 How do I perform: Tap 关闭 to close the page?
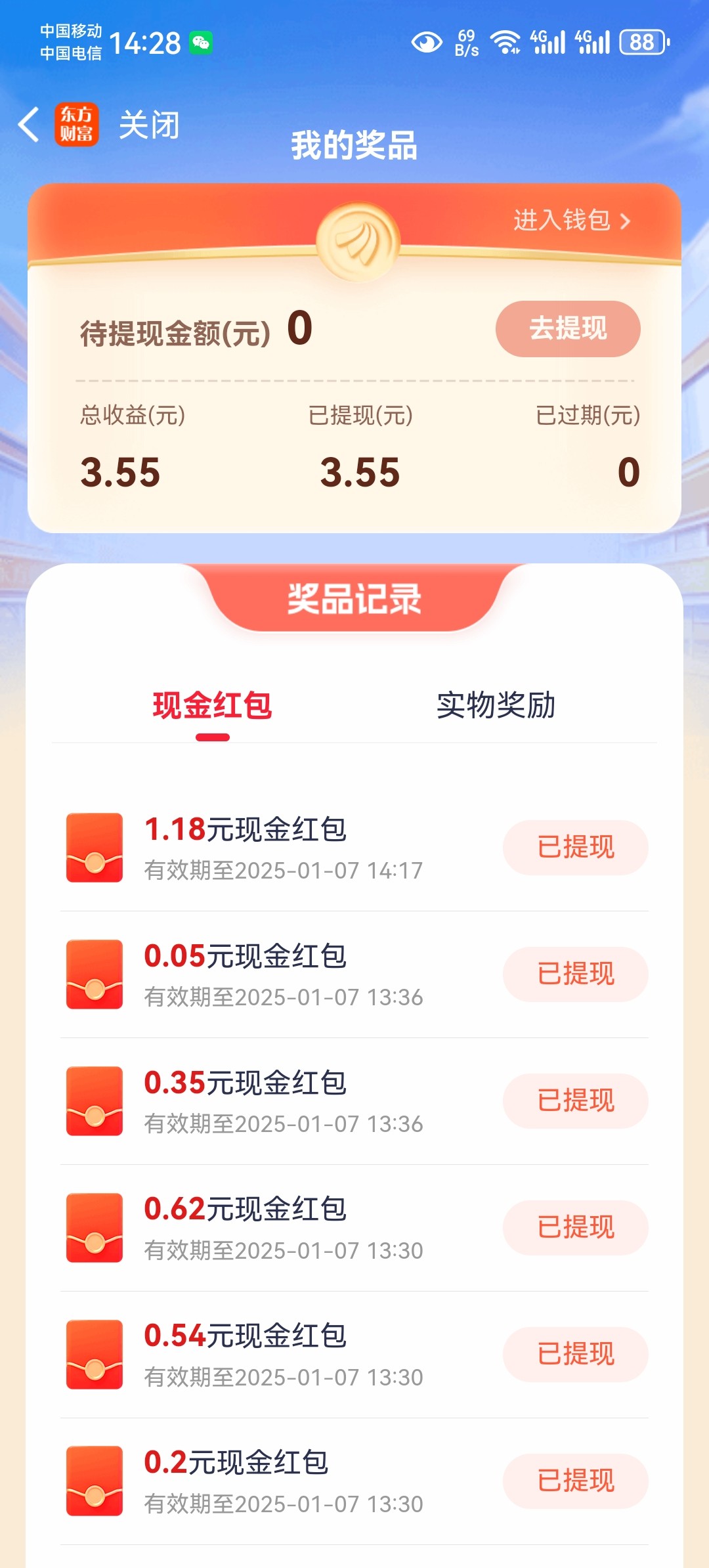click(x=149, y=125)
